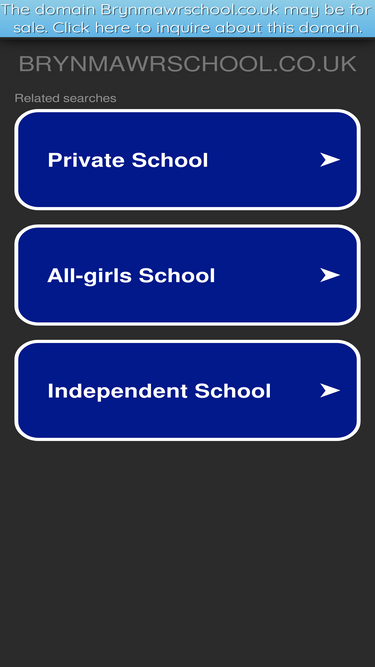Open the Private School related search
The height and width of the screenshot is (667, 375).
(188, 160)
